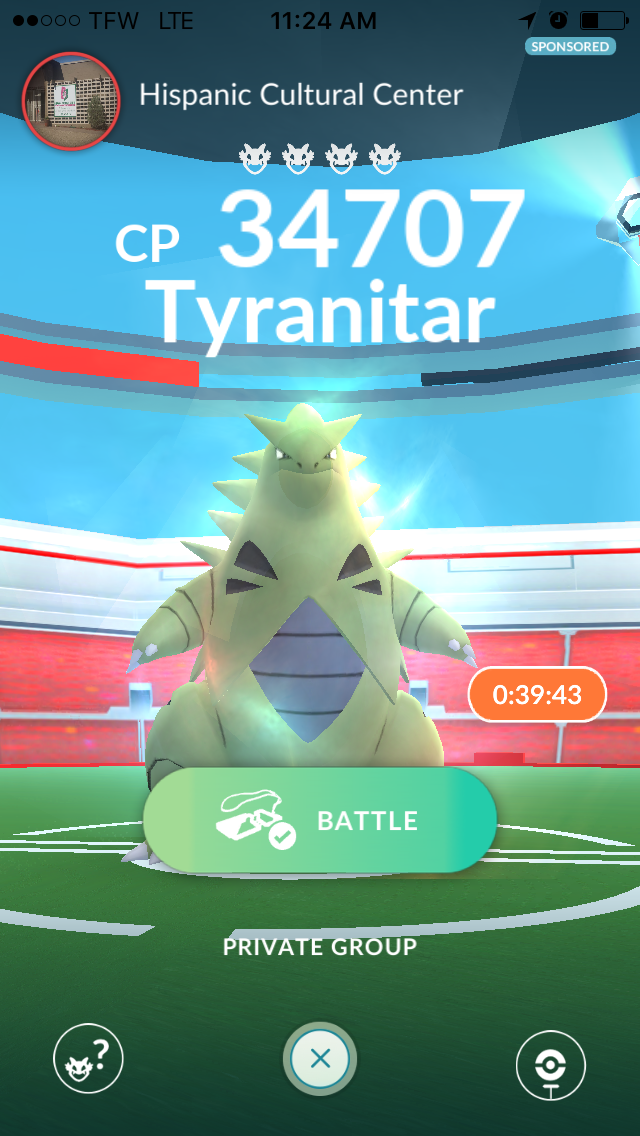Start the Tyranitar raid battle
640x1136 pixels.
point(320,820)
